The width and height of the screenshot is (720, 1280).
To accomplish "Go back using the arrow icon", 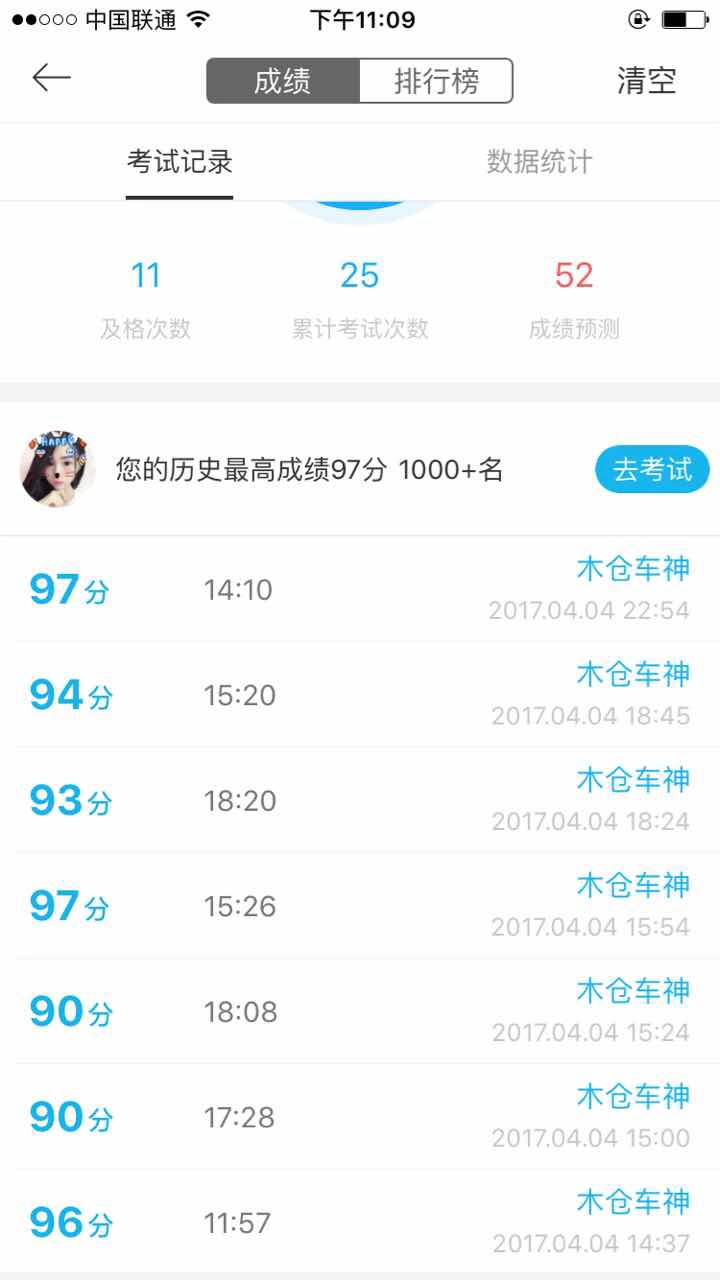I will (x=51, y=79).
